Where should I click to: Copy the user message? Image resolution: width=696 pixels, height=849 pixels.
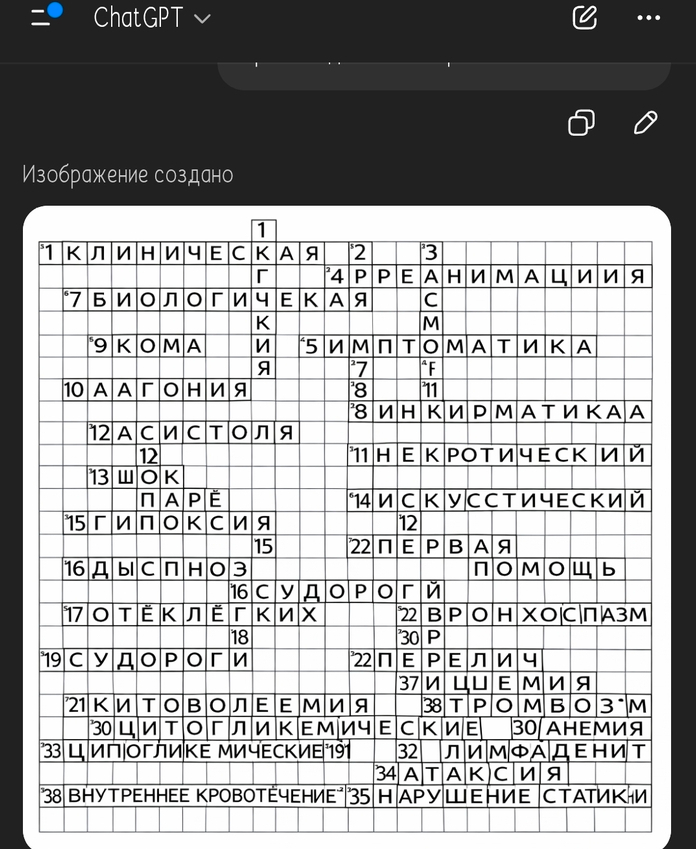pyautogui.click(x=581, y=123)
